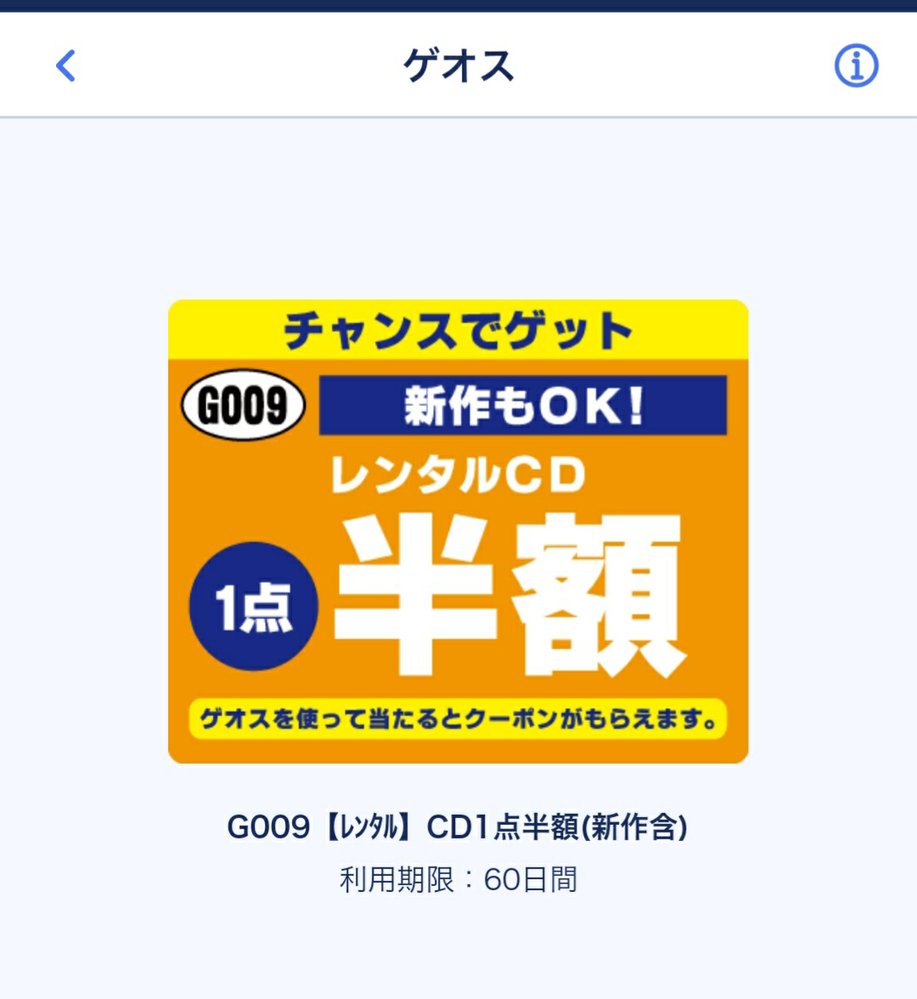Image resolution: width=917 pixels, height=999 pixels.
Task: Open the info icon in the header
Action: [x=856, y=66]
